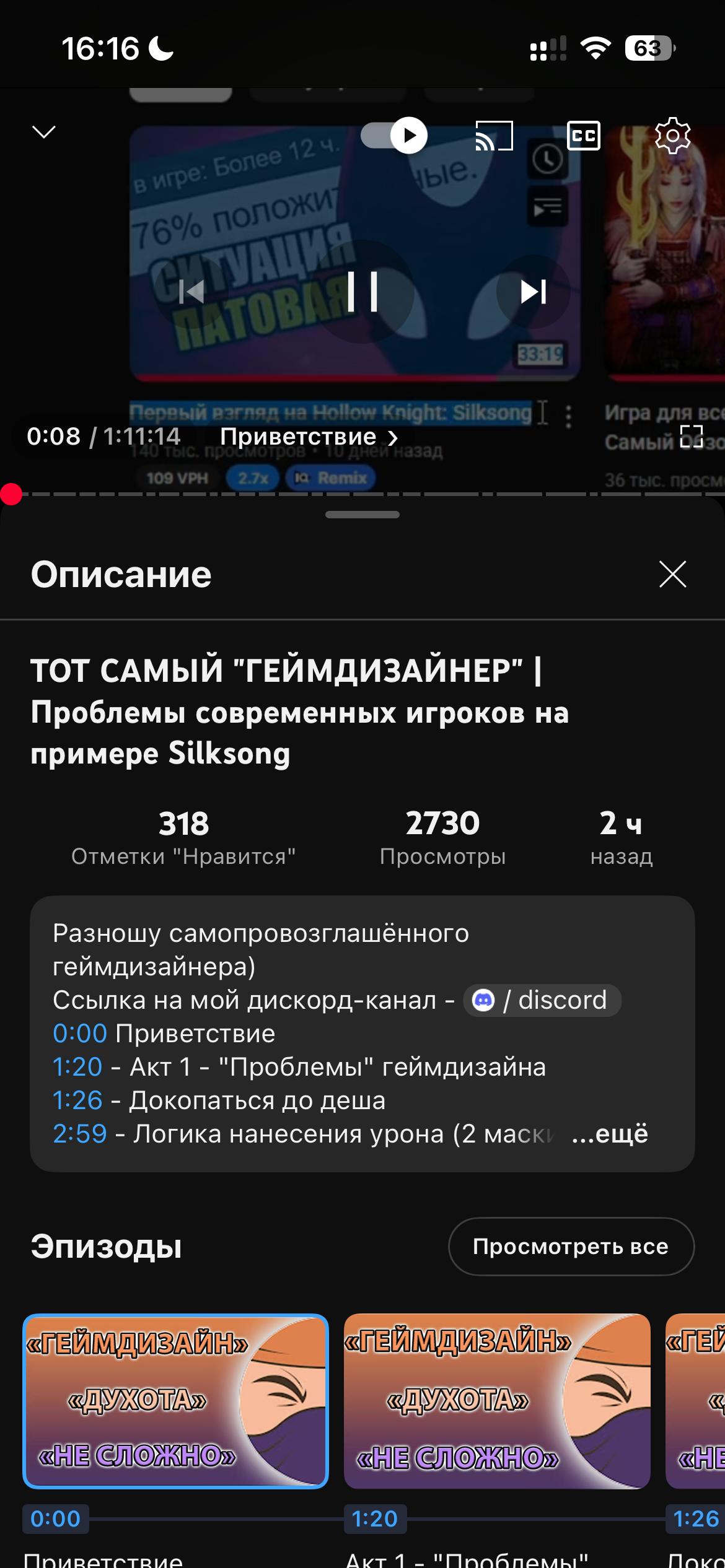Turn on closed captions
Image resolution: width=725 pixels, height=1568 pixels.
pos(583,136)
